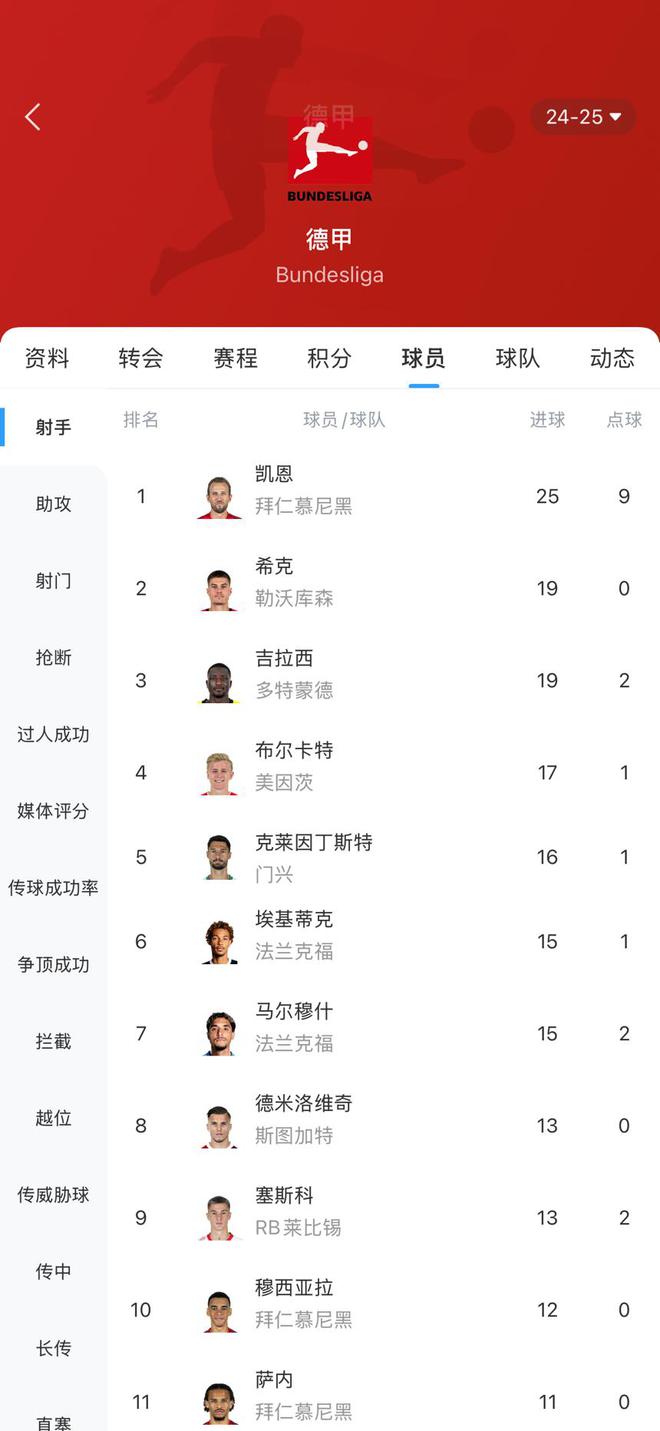
Task: Open the 赛程 tab
Action: point(235,358)
